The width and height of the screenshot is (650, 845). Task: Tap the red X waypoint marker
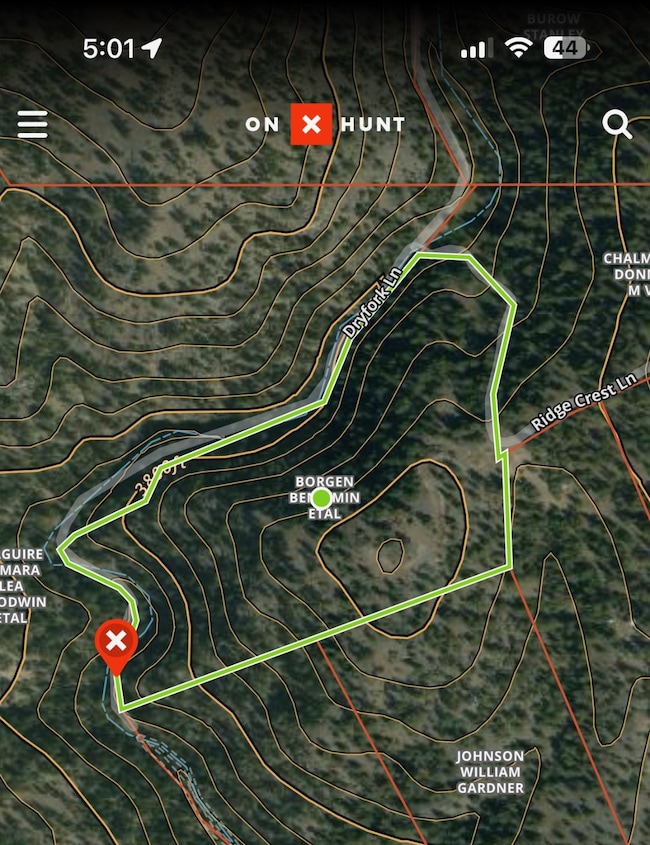(x=116, y=643)
